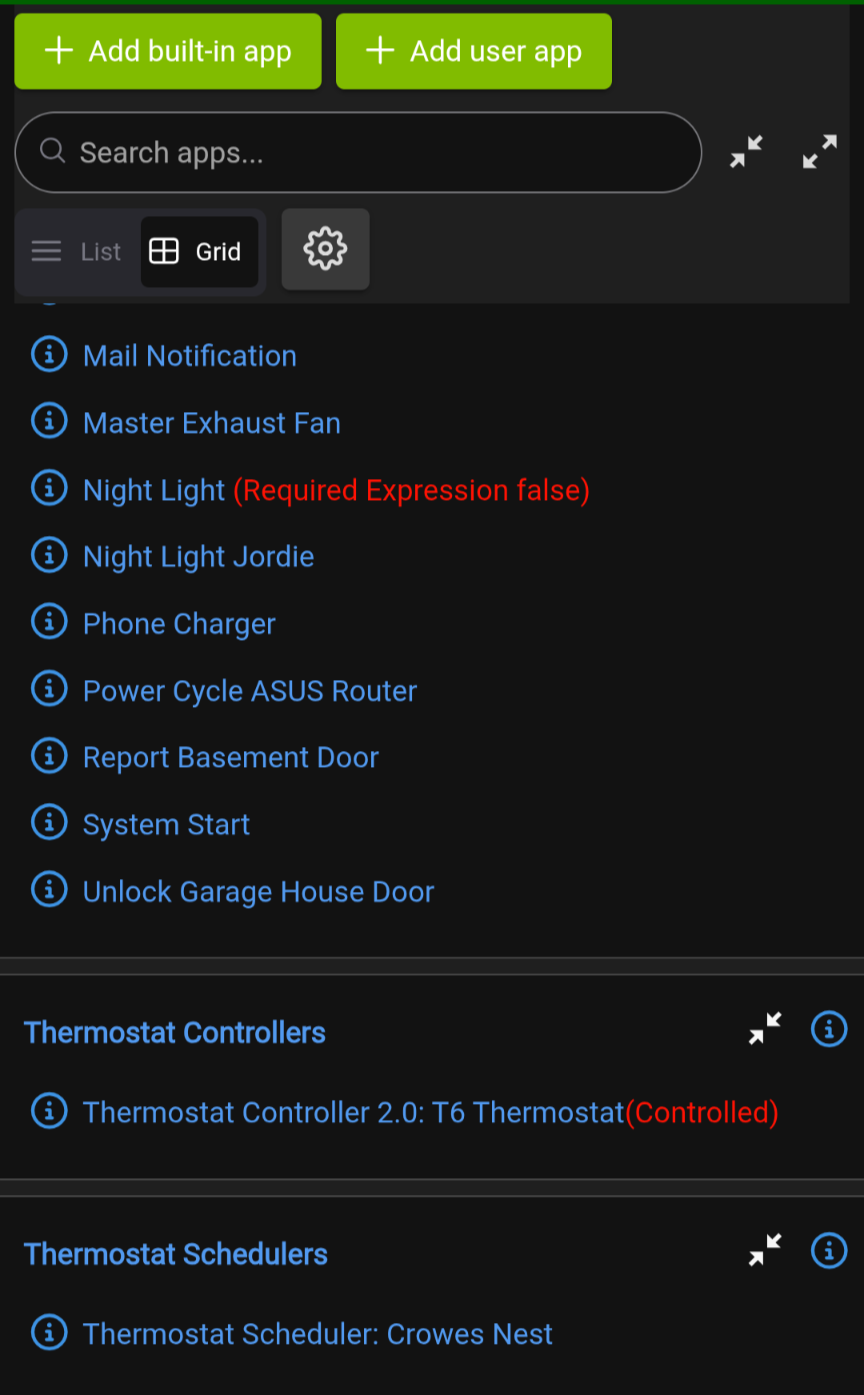The height and width of the screenshot is (1395, 864).
Task: Open System Start rule
Action: coord(167,825)
